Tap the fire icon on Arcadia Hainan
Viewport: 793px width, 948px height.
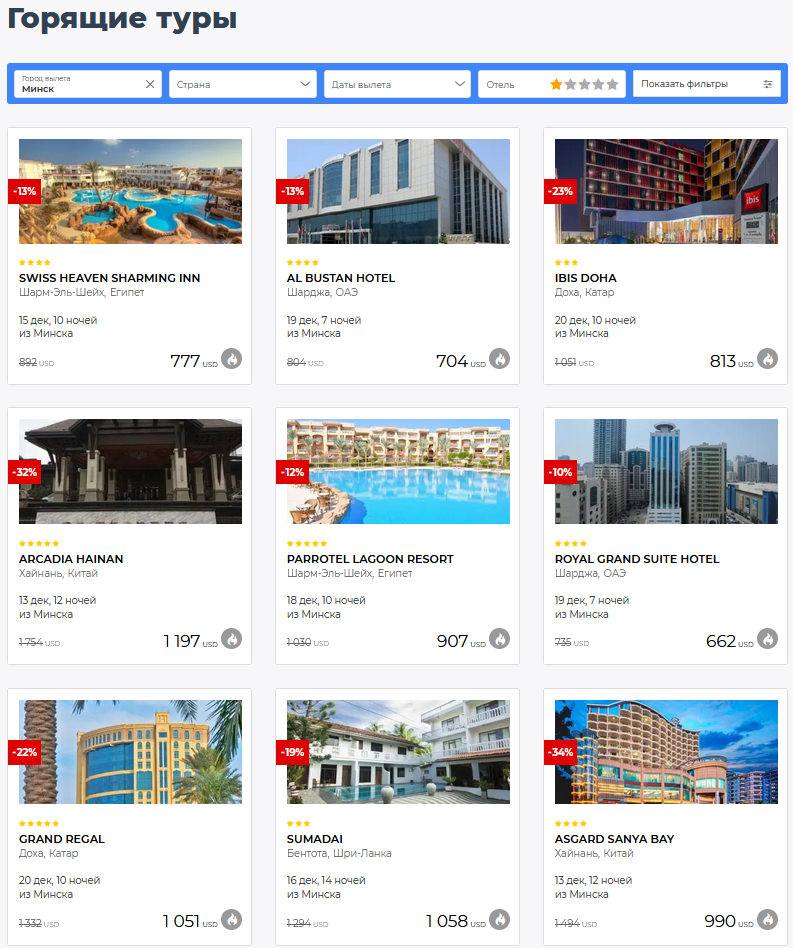pos(231,639)
